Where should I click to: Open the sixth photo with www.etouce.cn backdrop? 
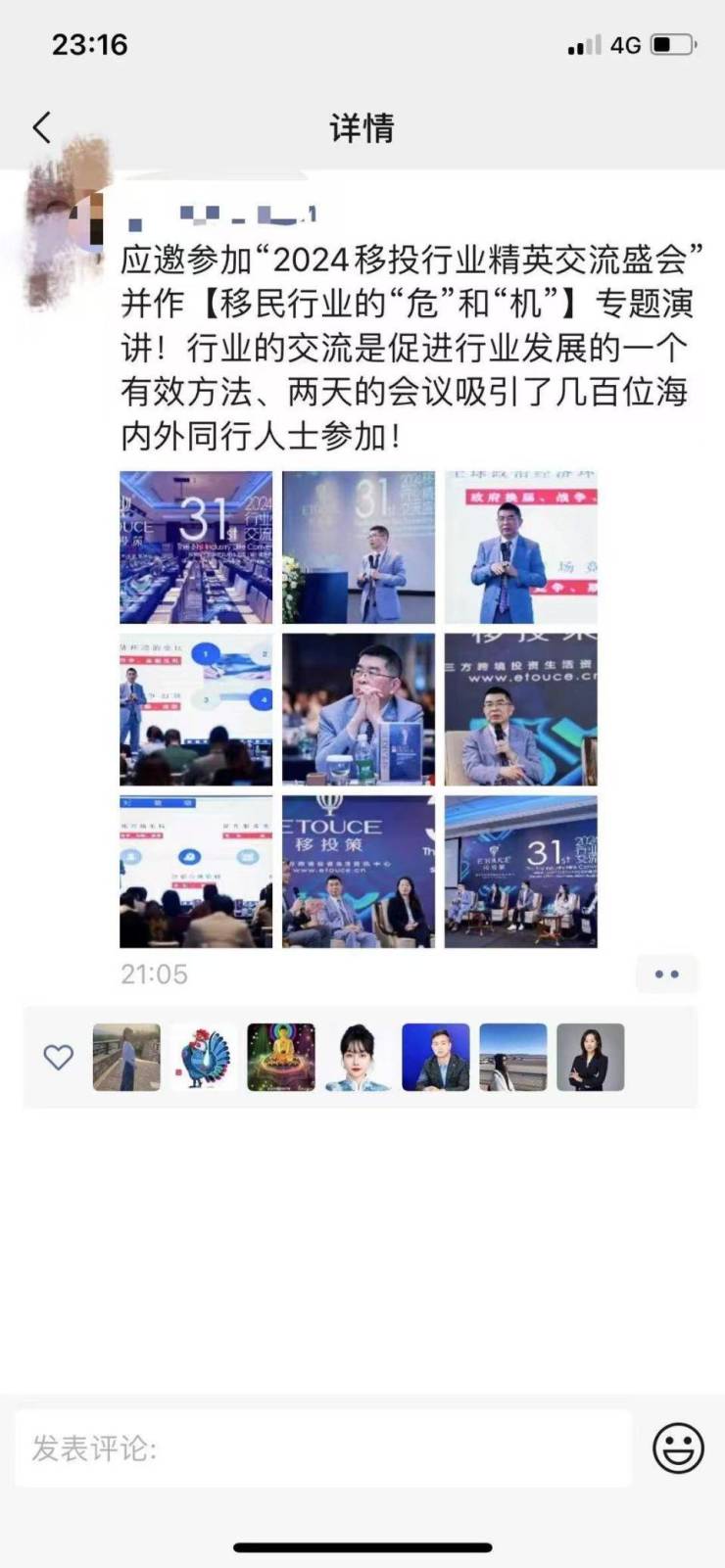tap(520, 709)
